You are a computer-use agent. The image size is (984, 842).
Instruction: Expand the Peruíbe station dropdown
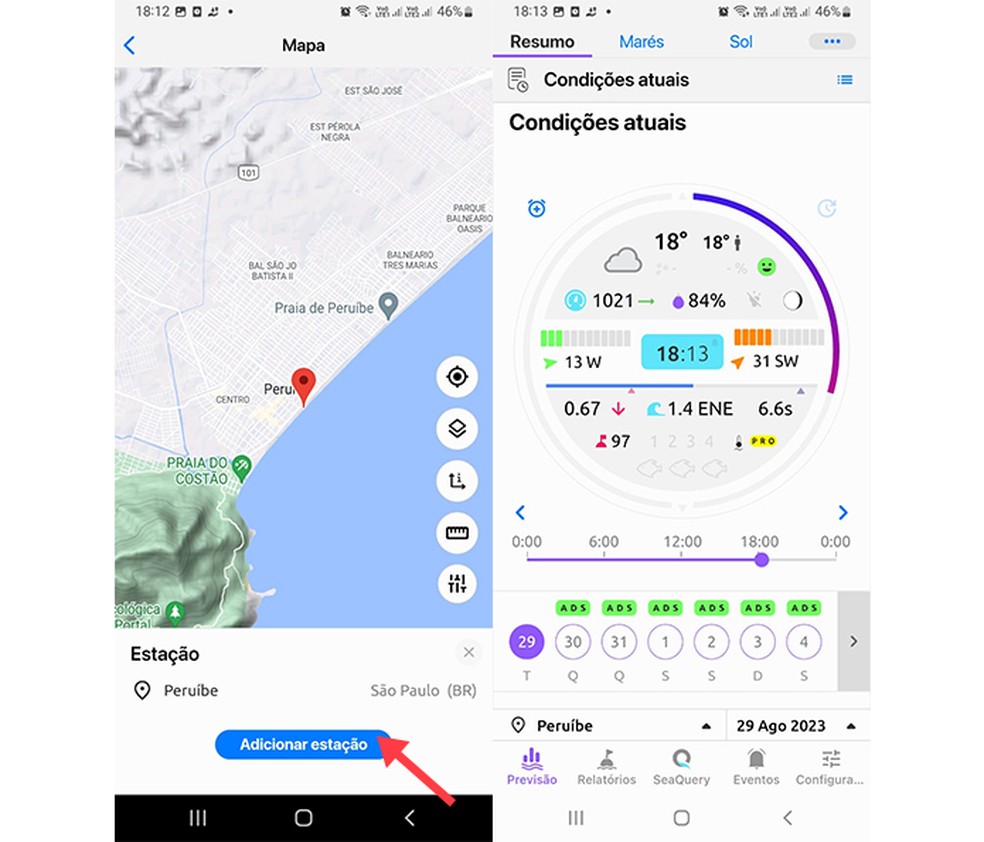coord(610,726)
